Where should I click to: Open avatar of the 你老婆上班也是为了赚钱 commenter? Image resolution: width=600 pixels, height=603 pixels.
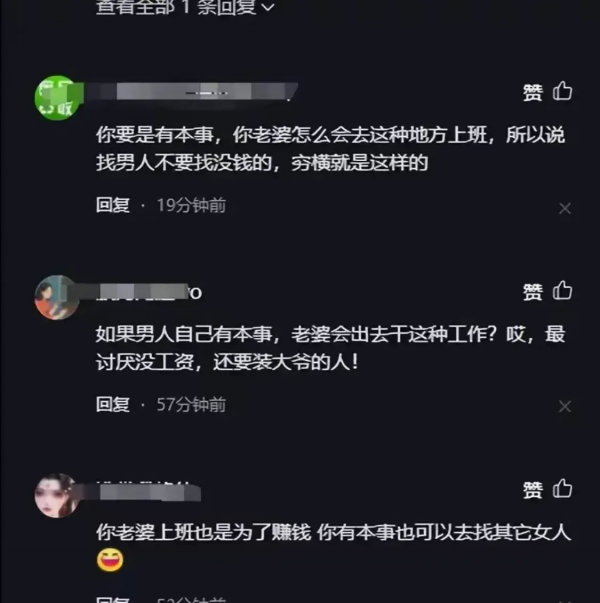click(57, 495)
